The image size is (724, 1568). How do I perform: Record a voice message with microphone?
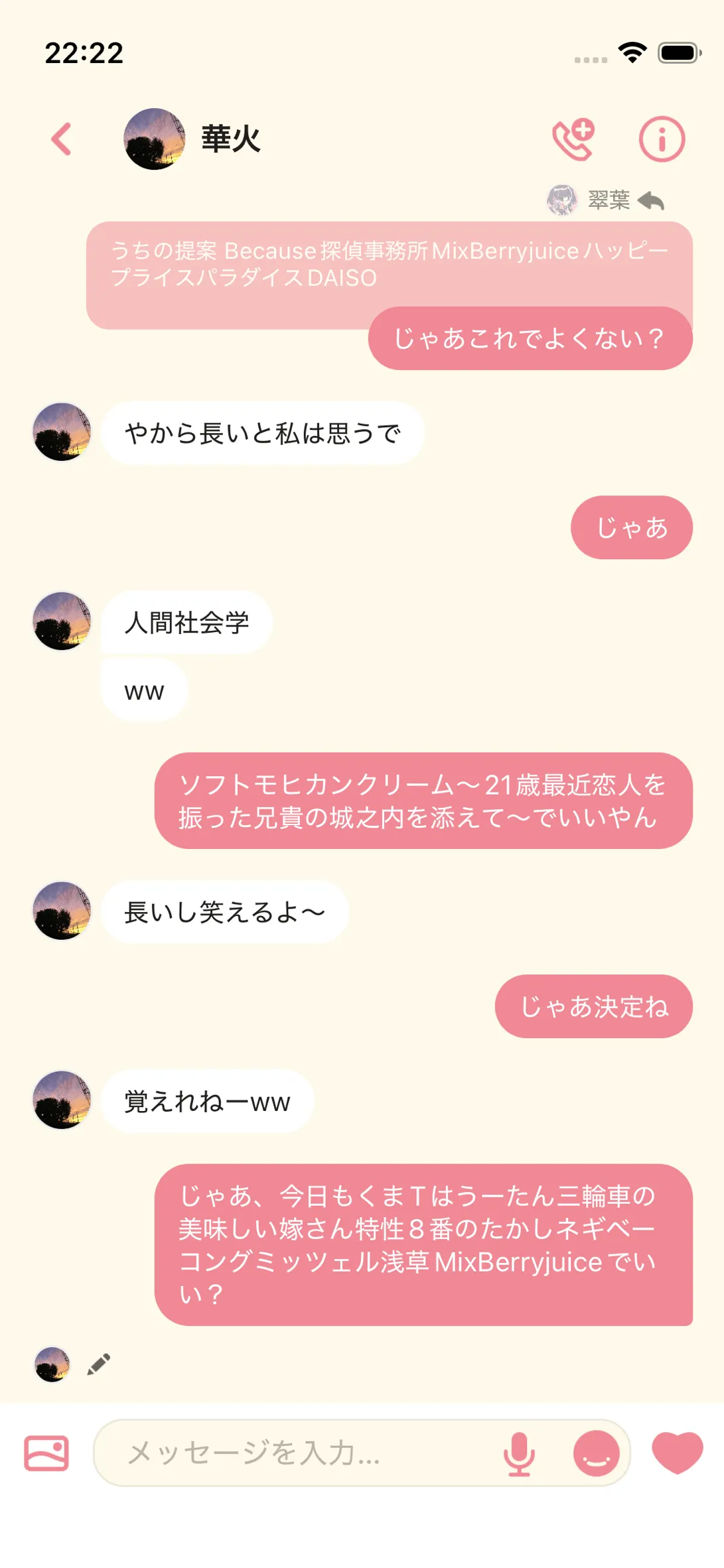tap(519, 1453)
